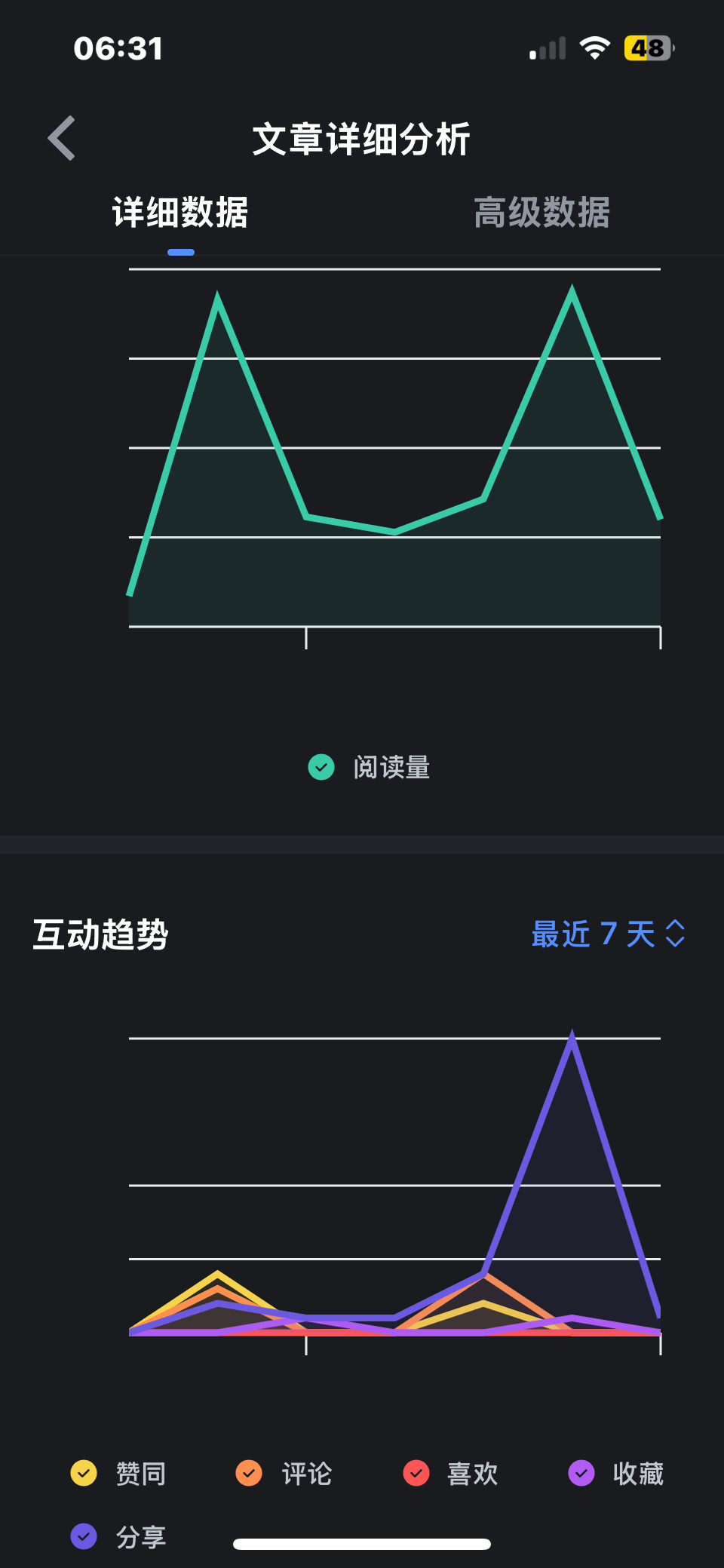This screenshot has height=1568, width=724.
Task: Select the 详细数据 tab
Action: point(180,213)
